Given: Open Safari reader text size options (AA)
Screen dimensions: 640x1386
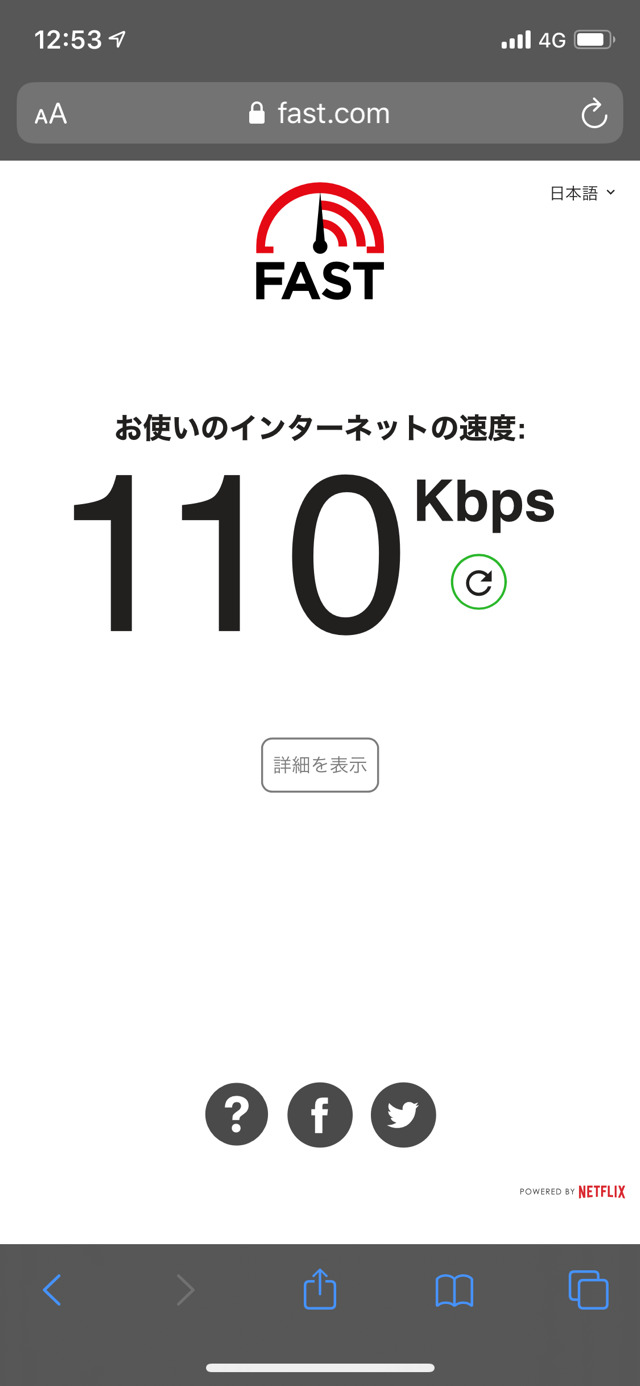Looking at the screenshot, I should pos(50,114).
